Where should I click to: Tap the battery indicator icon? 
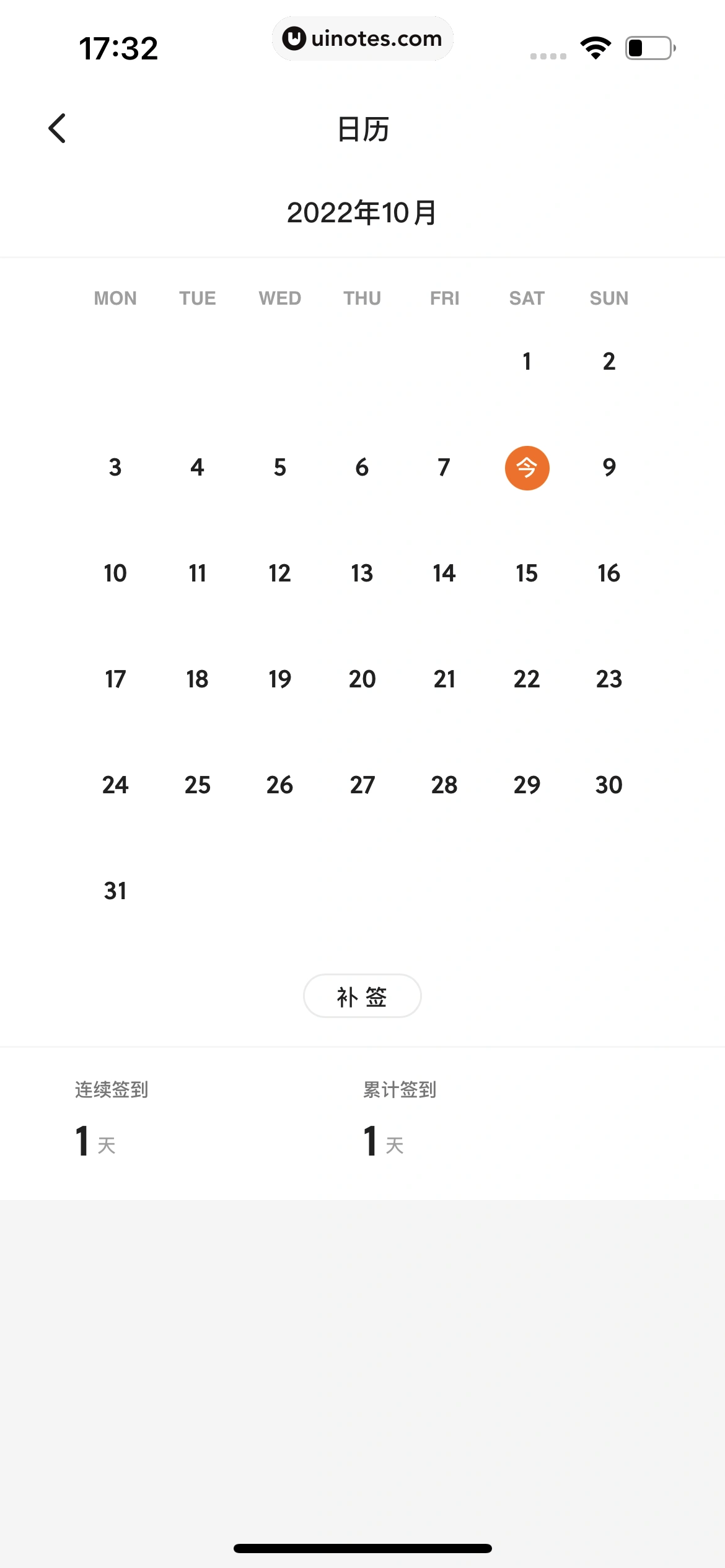pyautogui.click(x=649, y=47)
